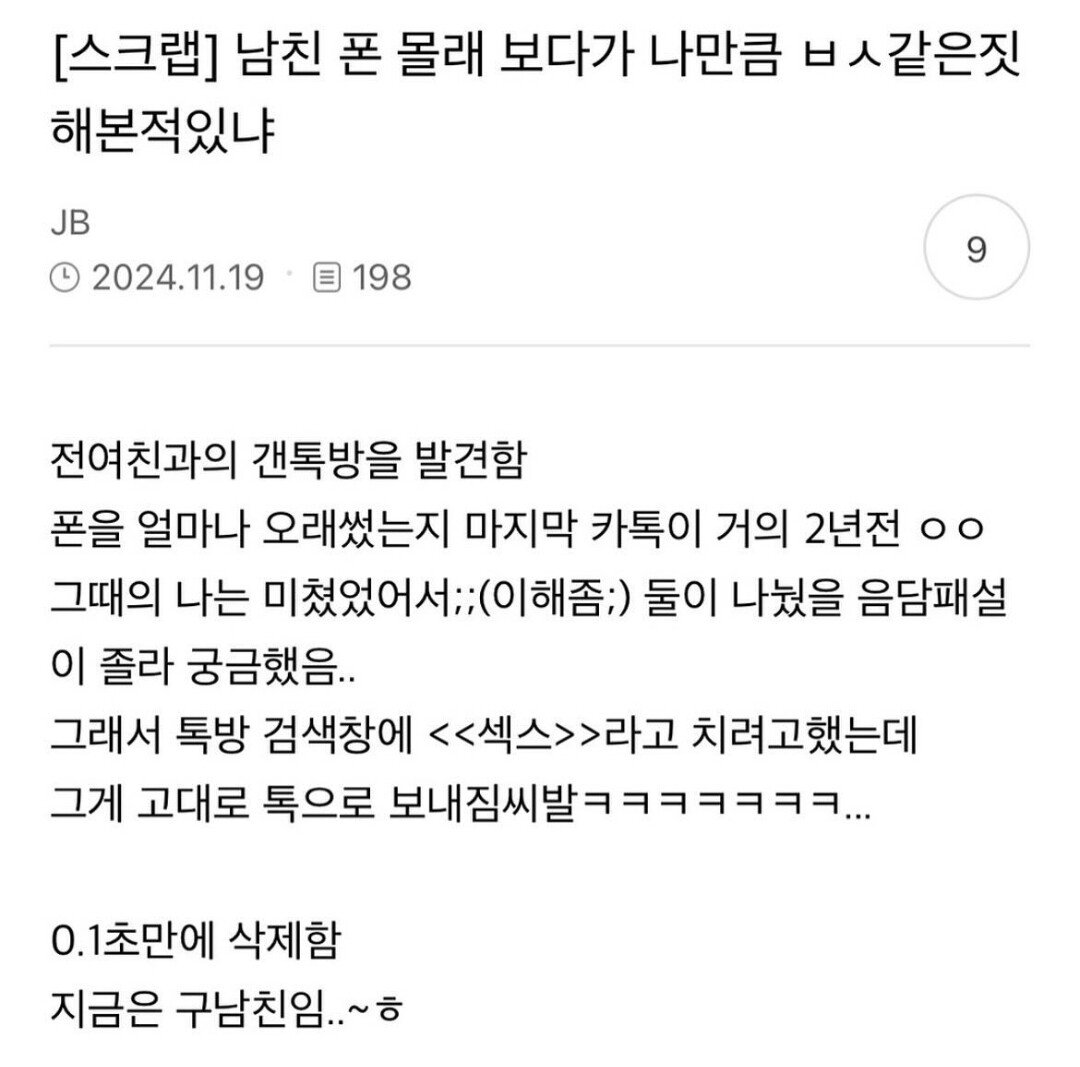Open the 9 comments bubble
This screenshot has width=1080, height=1067.
coord(975,249)
